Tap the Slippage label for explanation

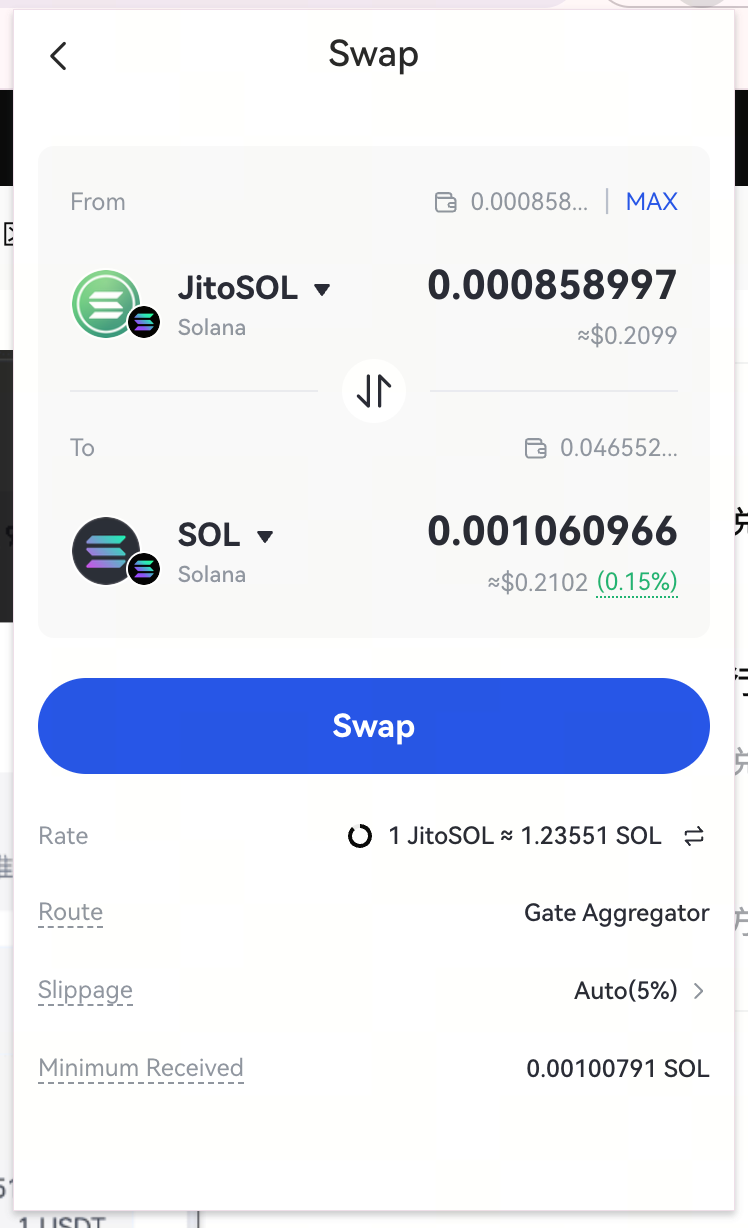(85, 991)
